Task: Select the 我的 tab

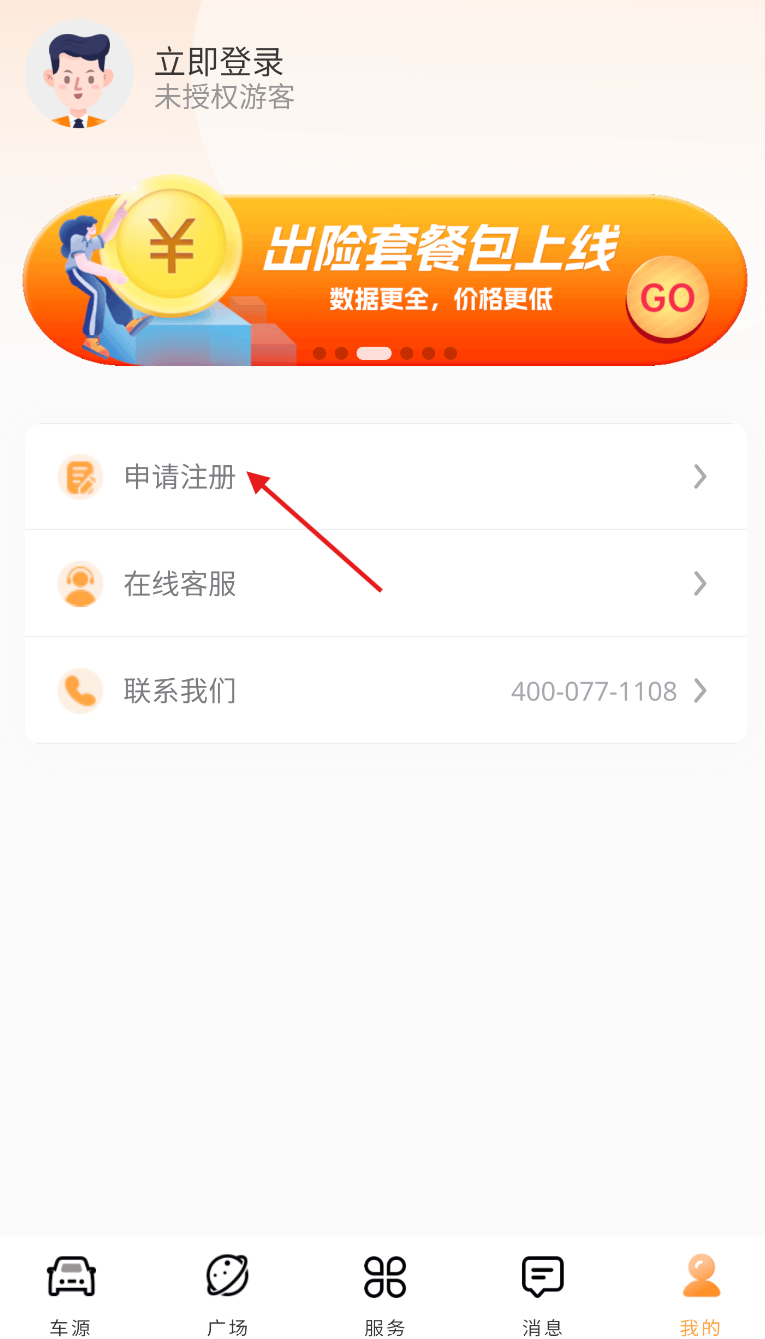Action: tap(699, 1294)
